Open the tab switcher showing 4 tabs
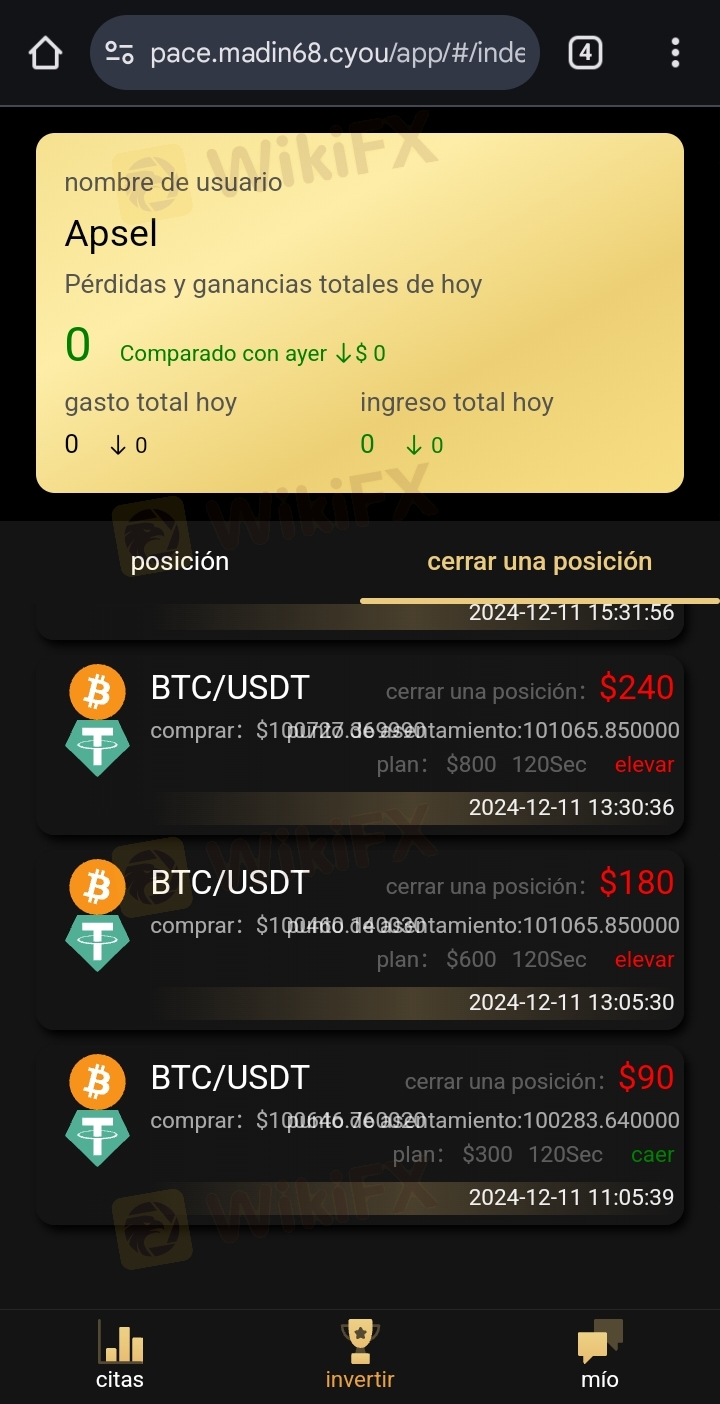This screenshot has height=1404, width=720. coord(585,52)
